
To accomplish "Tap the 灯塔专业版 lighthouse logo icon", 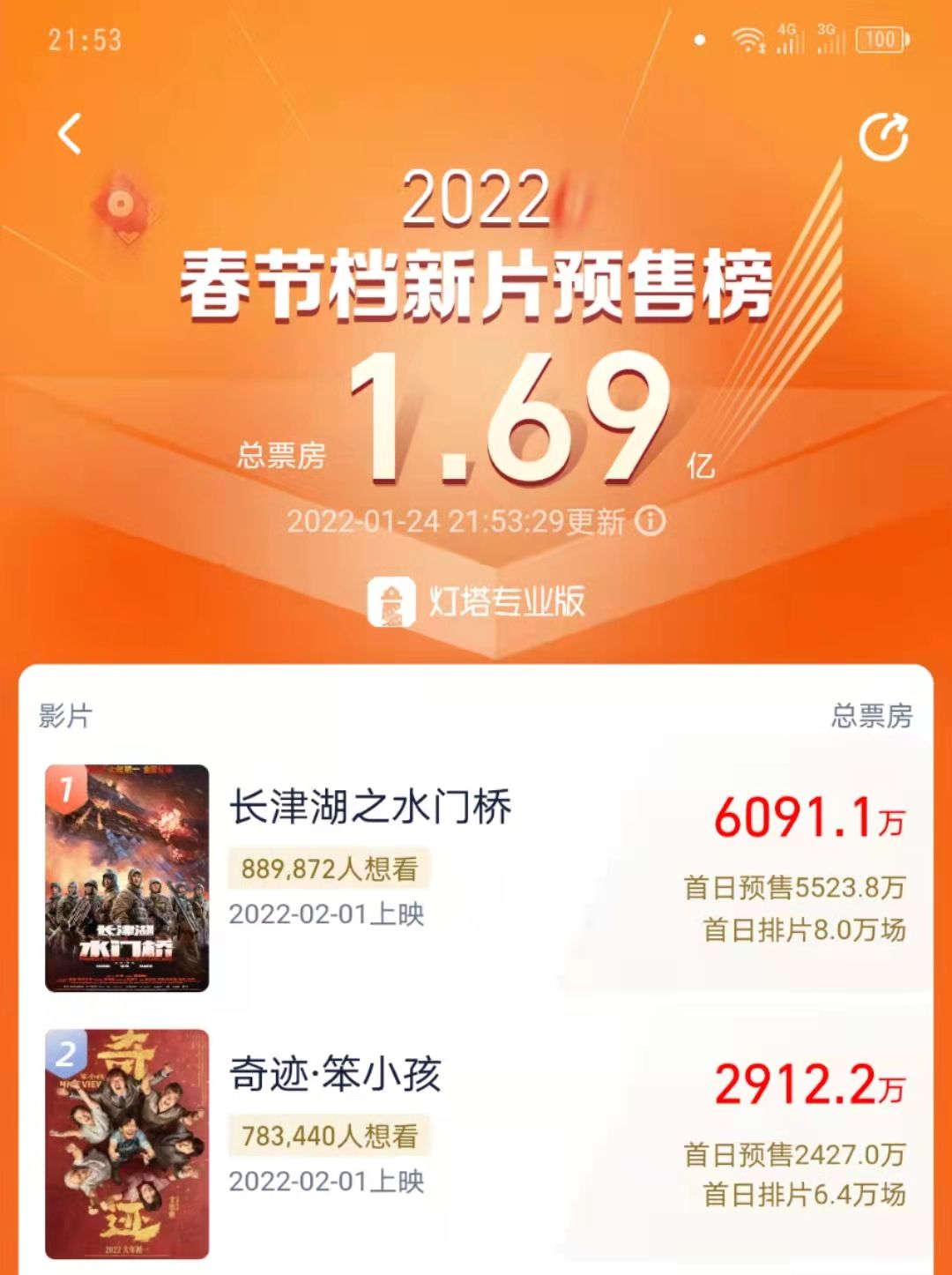I will tap(390, 601).
